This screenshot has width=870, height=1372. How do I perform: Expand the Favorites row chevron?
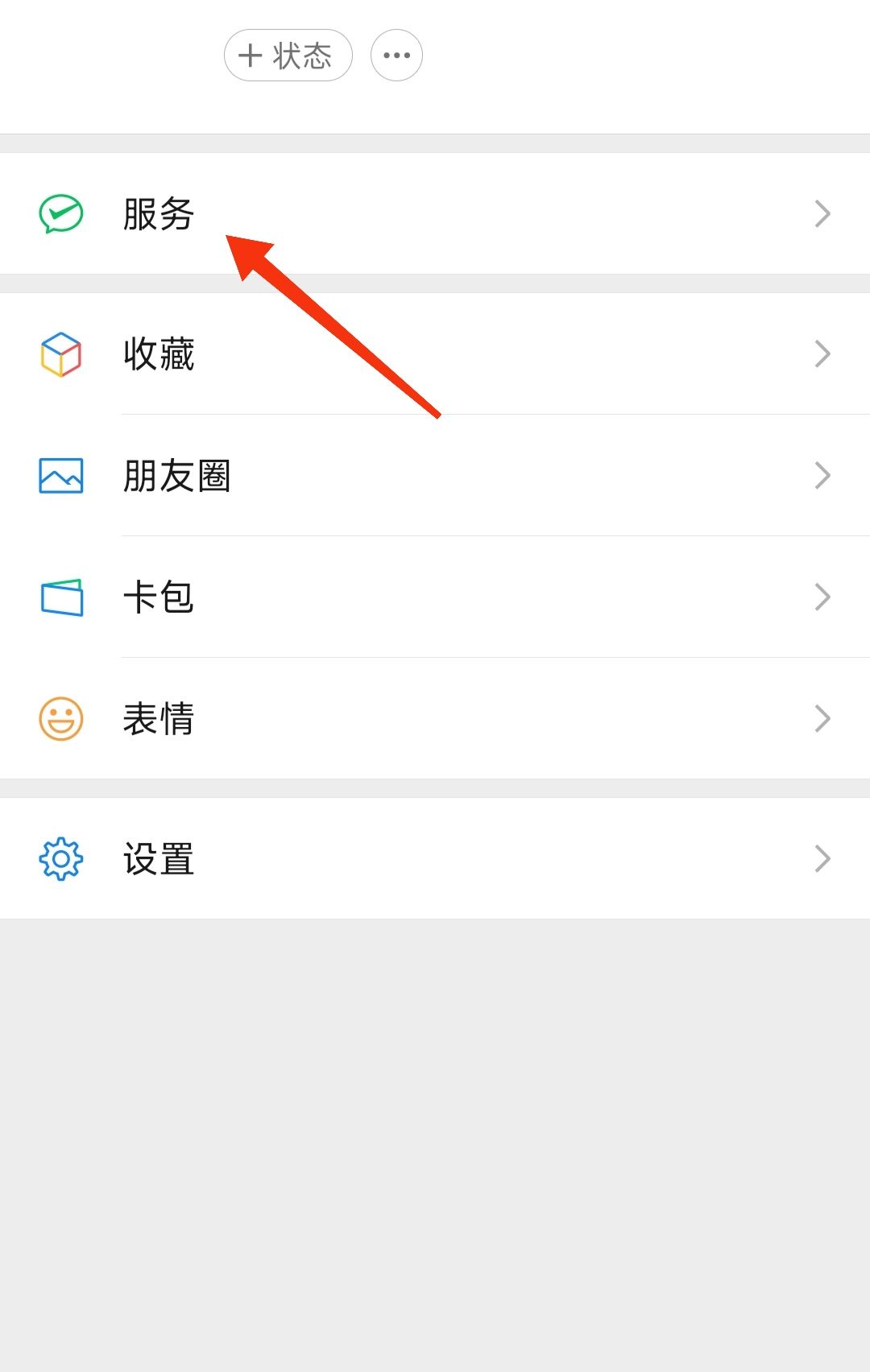822,353
